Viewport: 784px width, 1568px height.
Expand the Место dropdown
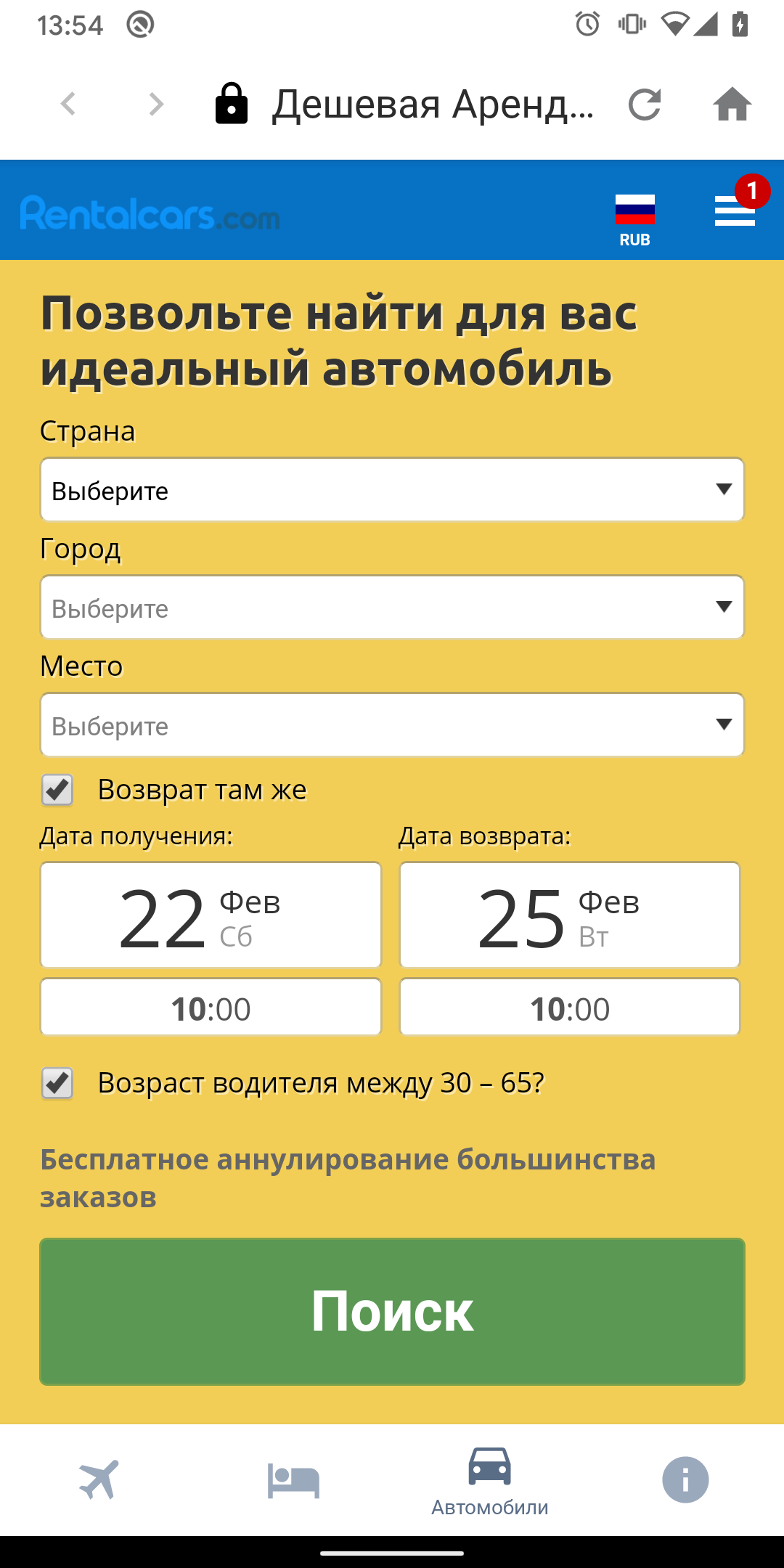(x=392, y=724)
